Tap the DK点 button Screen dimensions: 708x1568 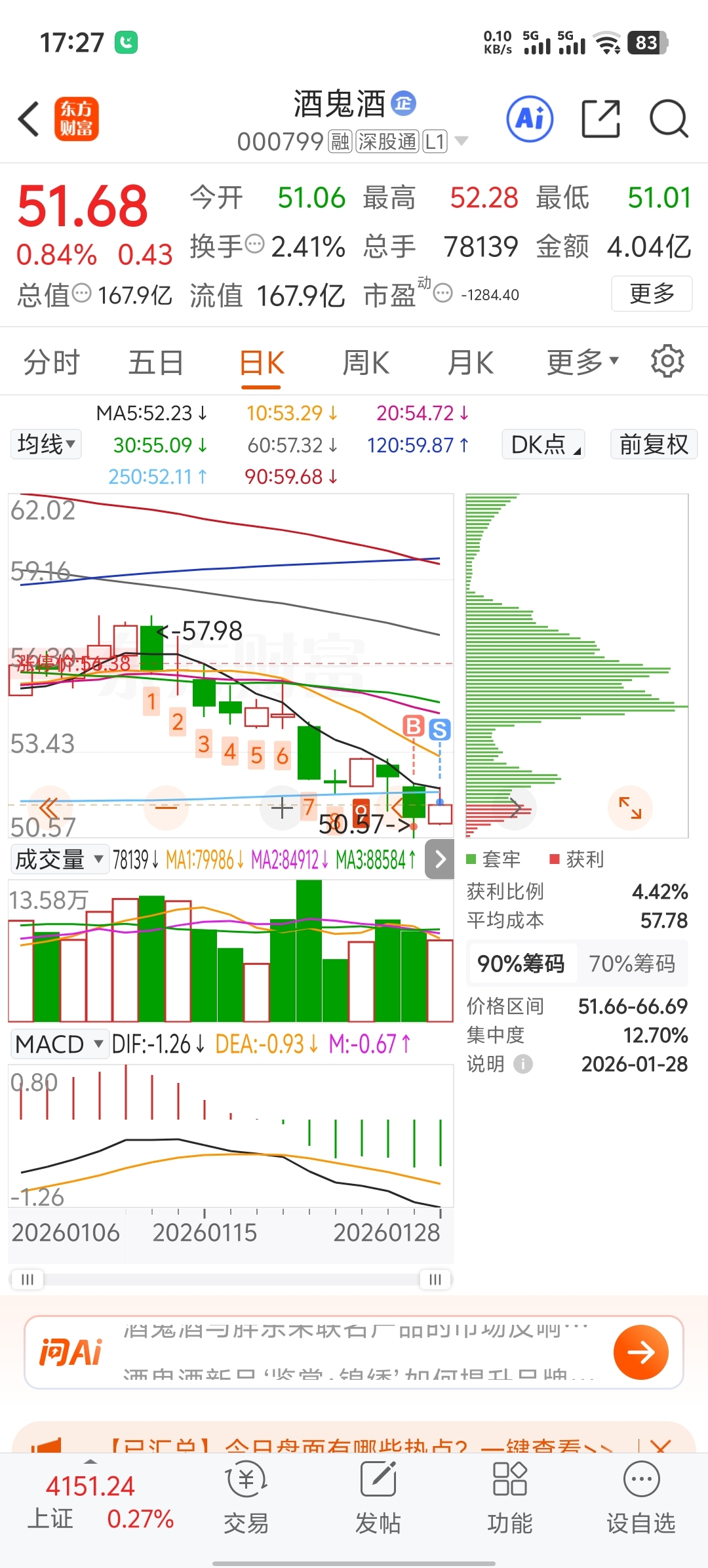tap(543, 444)
